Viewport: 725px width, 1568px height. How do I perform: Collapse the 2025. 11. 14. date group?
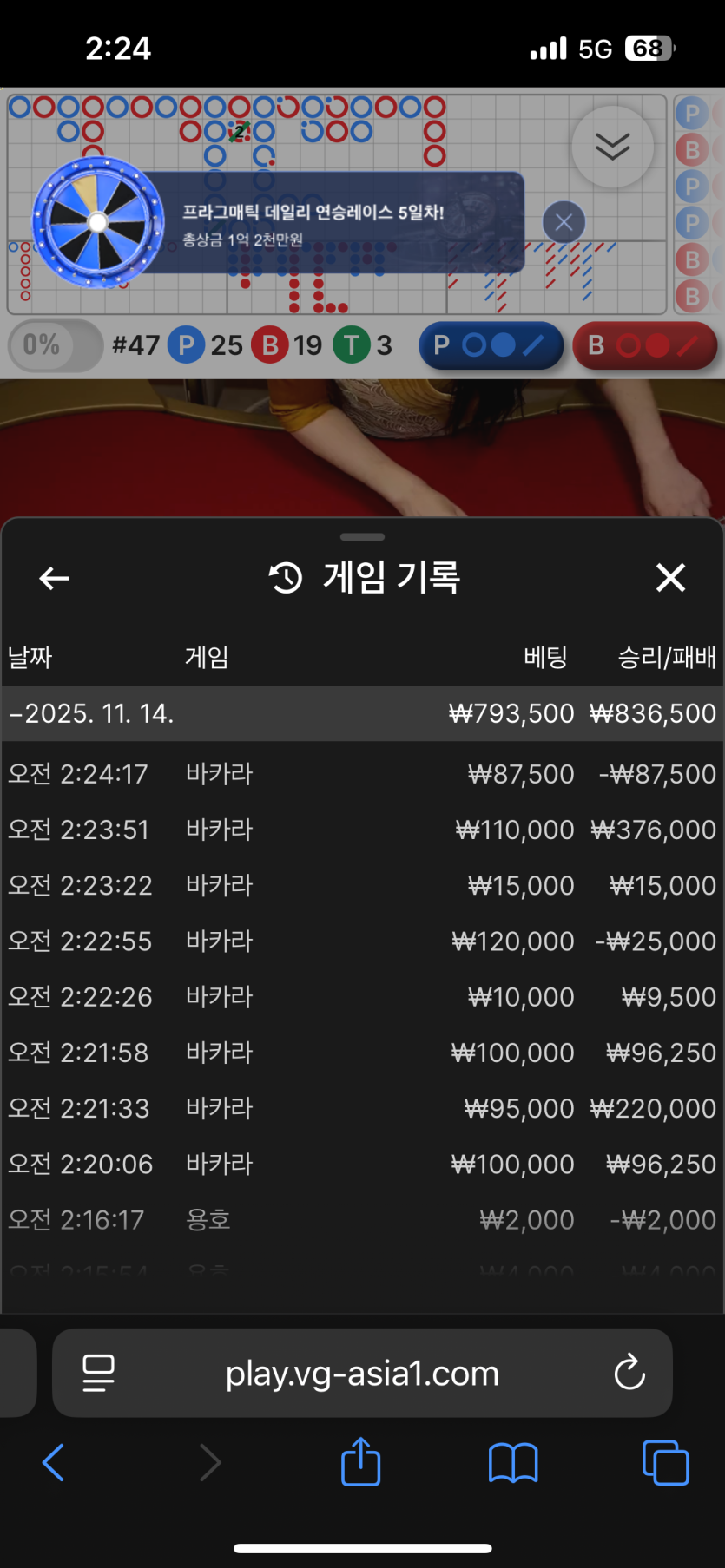point(91,713)
